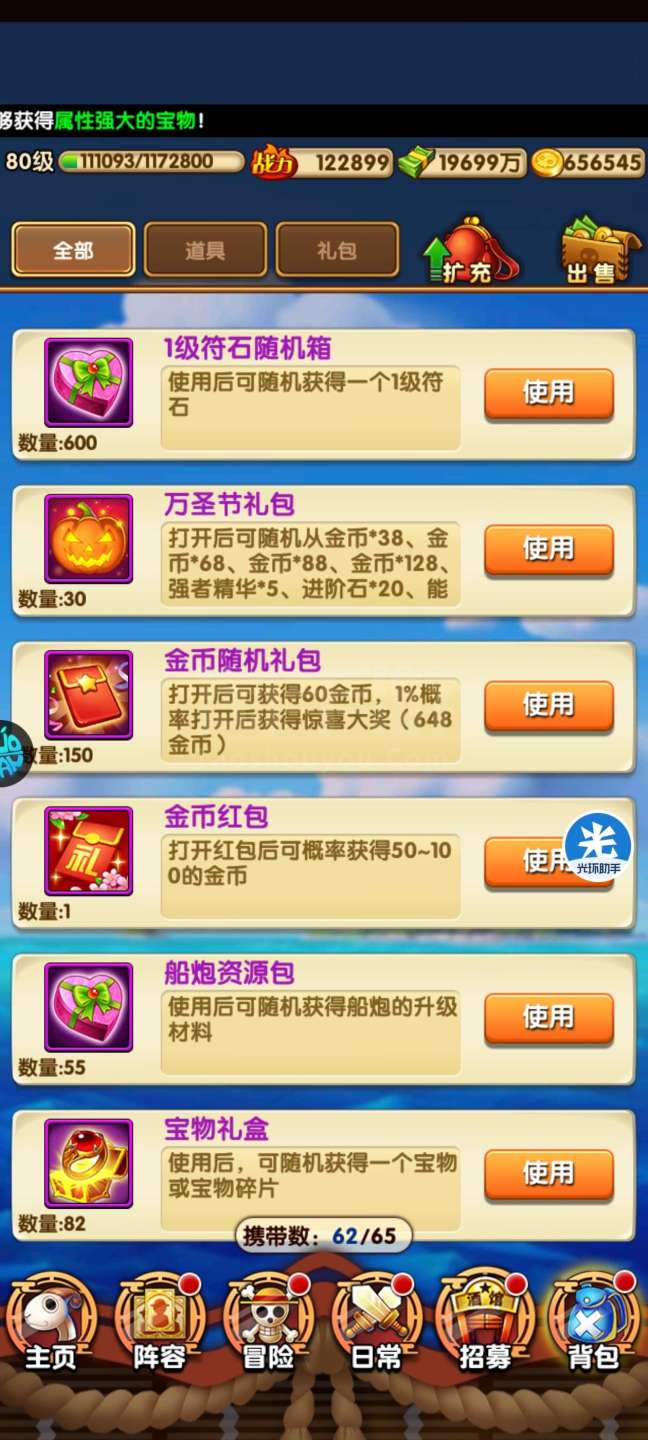Viewport: 648px width, 1440px height.
Task: Switch to the 礼包 tab
Action: 337,250
